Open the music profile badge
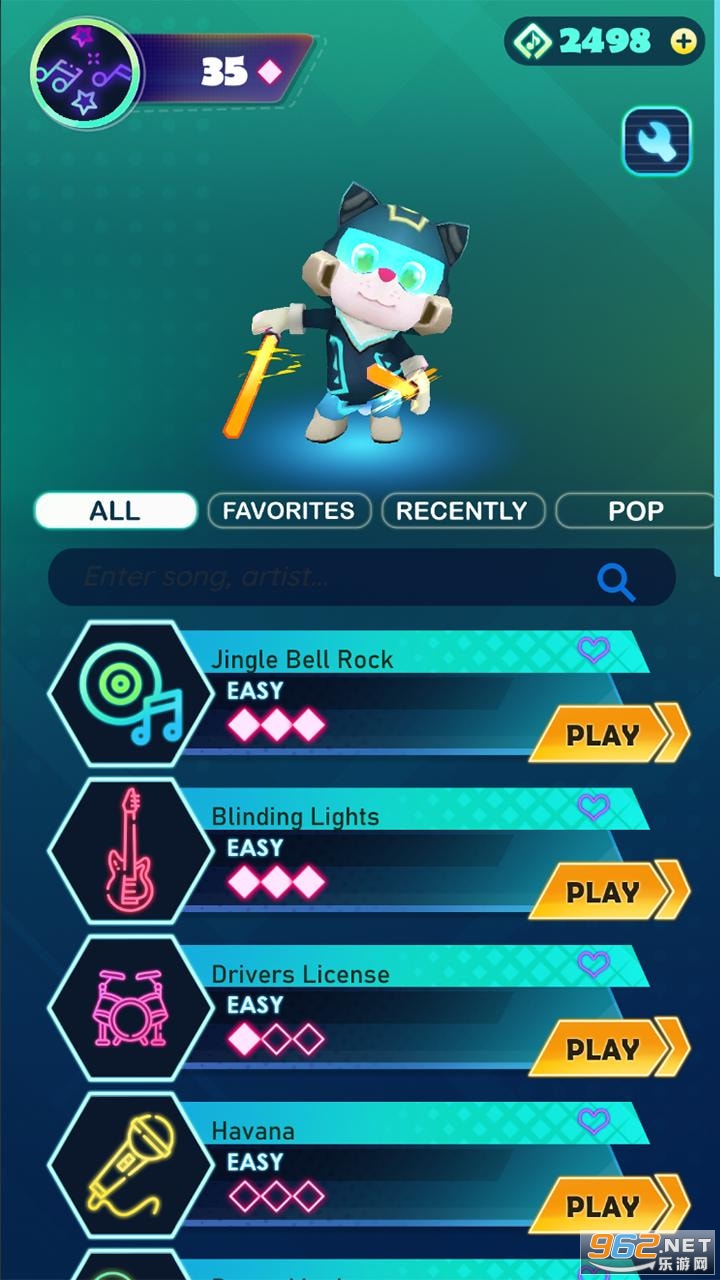This screenshot has height=1280, width=720. pos(85,71)
